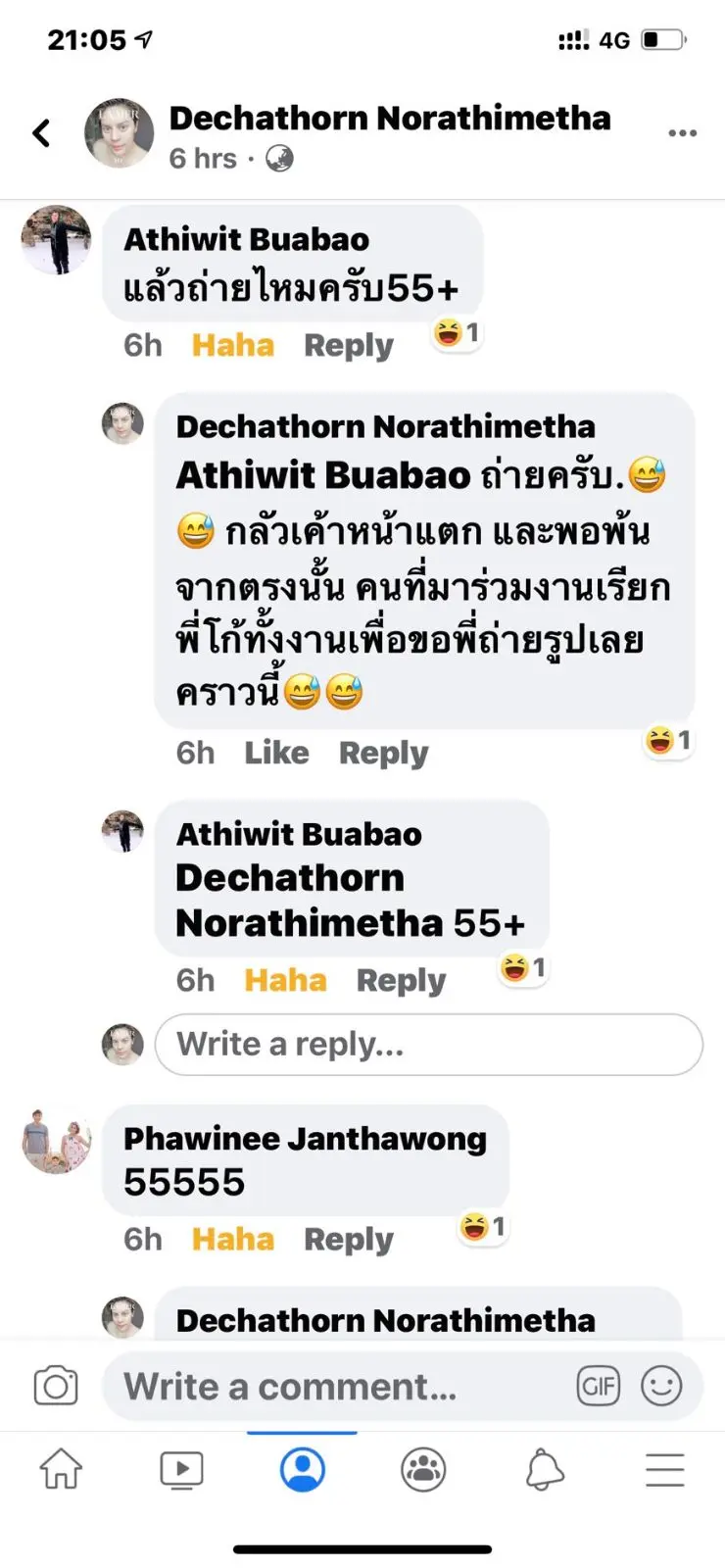The height and width of the screenshot is (1568, 725).
Task: Open Phawinee Janthawong's profile name
Action: click(305, 1139)
